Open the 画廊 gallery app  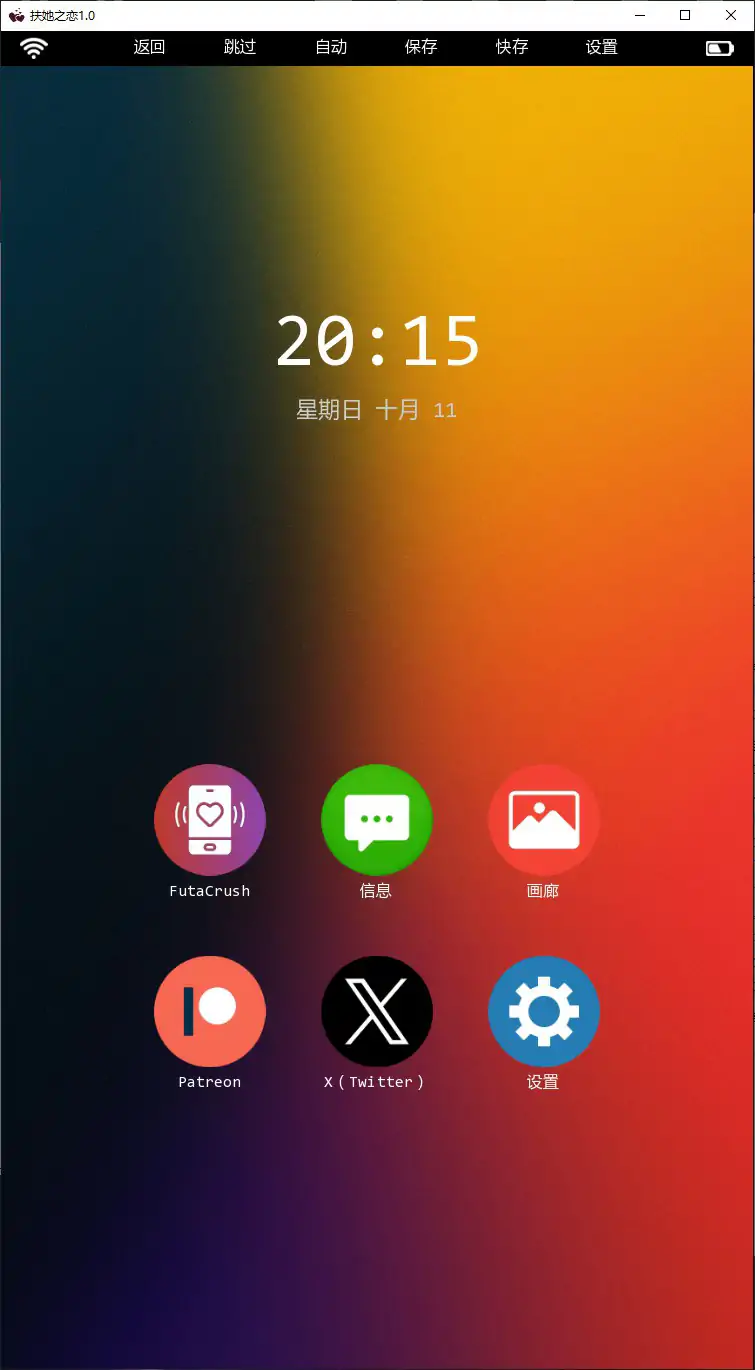(x=544, y=820)
